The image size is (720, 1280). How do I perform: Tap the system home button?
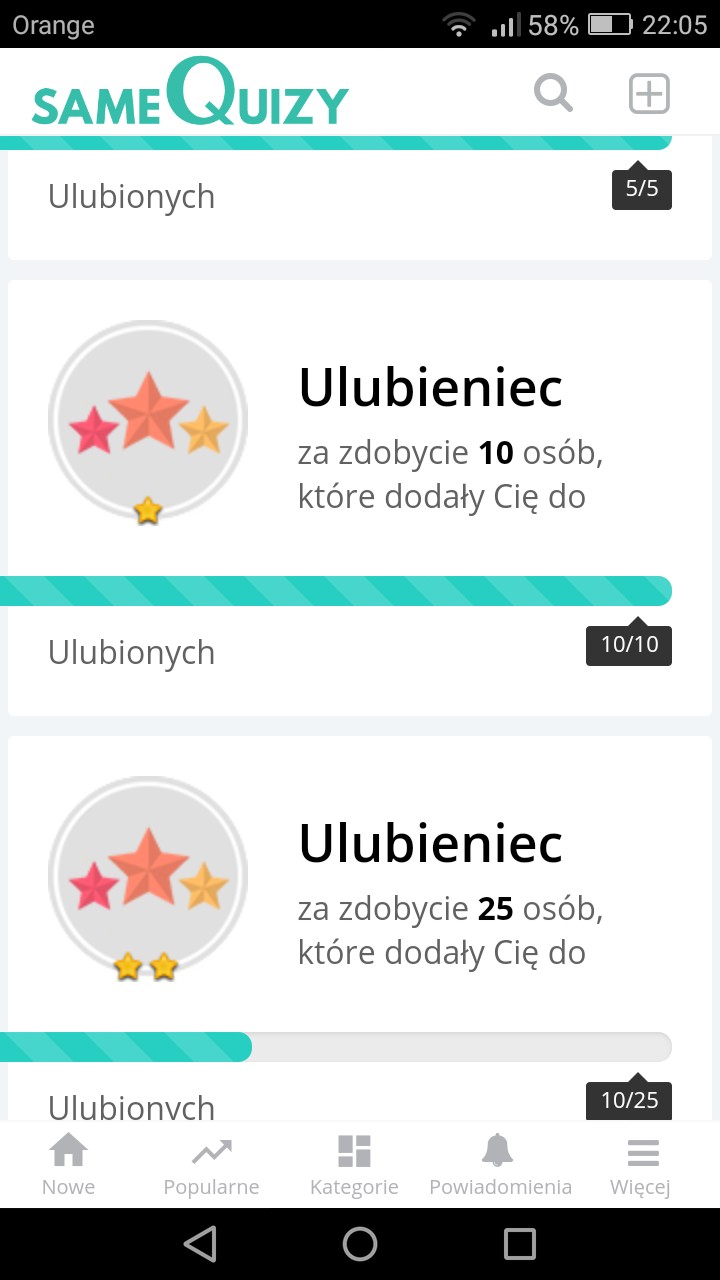pyautogui.click(x=360, y=1244)
